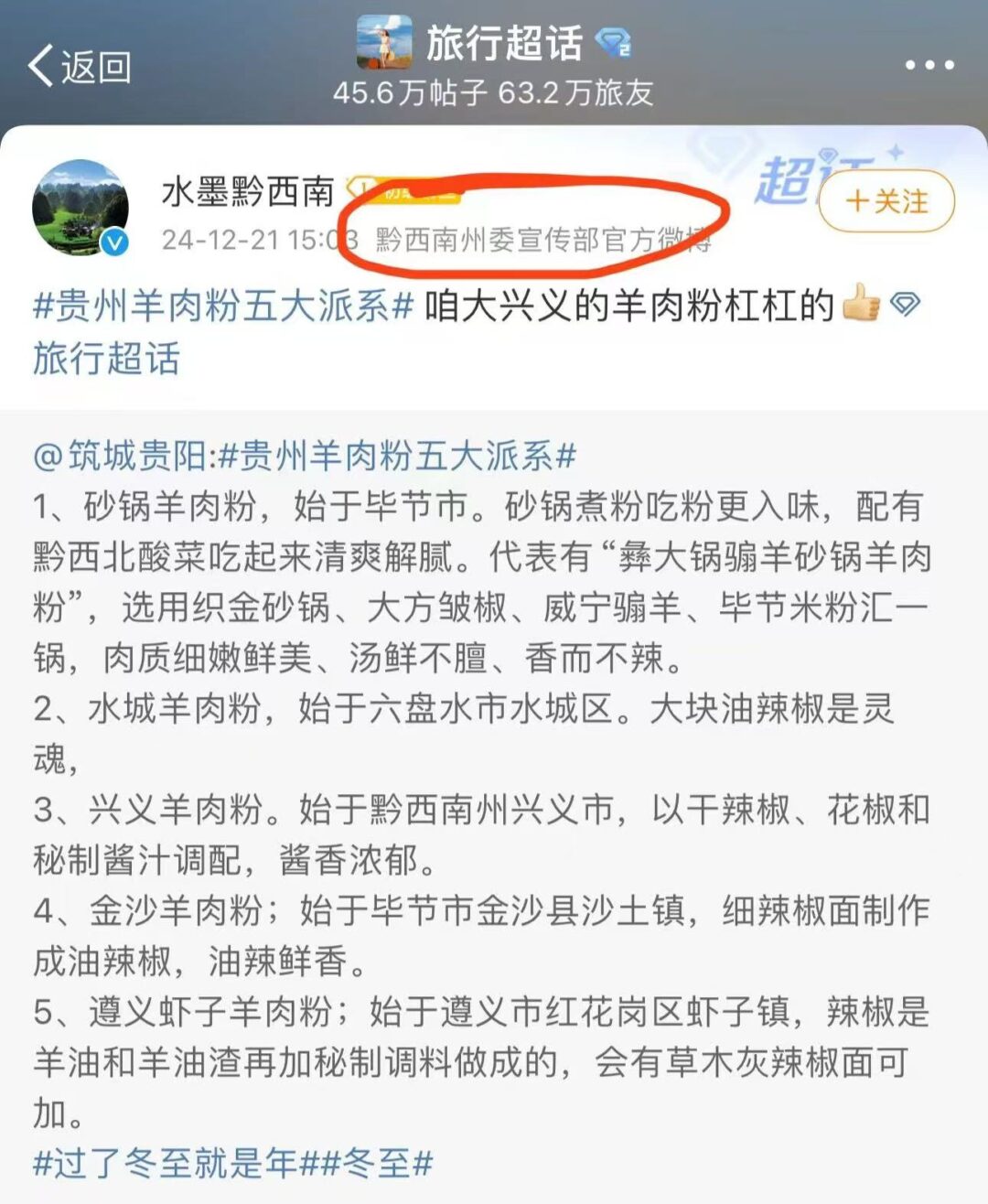Open the #过了冬至就是年# hashtag

click(174, 1164)
